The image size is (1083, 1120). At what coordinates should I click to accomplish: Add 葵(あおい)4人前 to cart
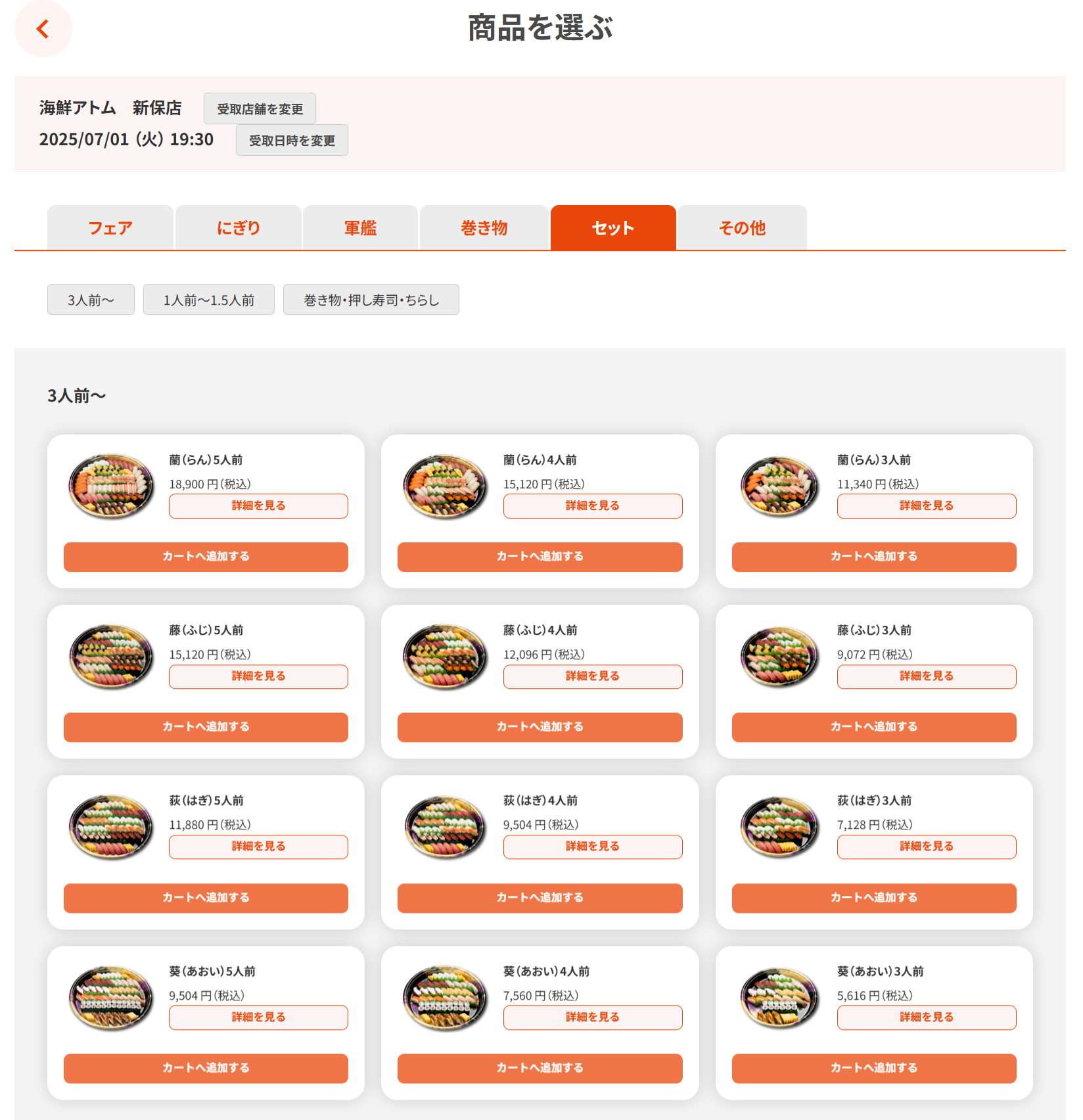tap(540, 1068)
